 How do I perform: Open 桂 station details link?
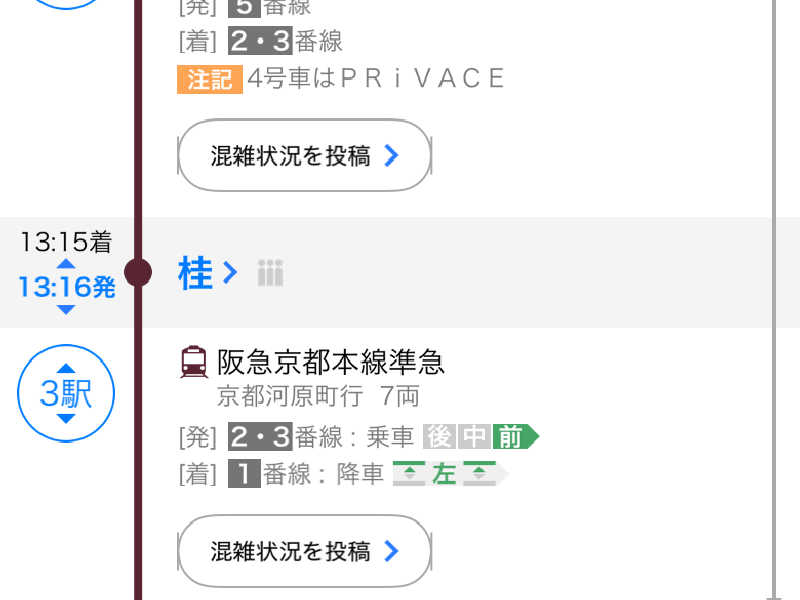208,272
